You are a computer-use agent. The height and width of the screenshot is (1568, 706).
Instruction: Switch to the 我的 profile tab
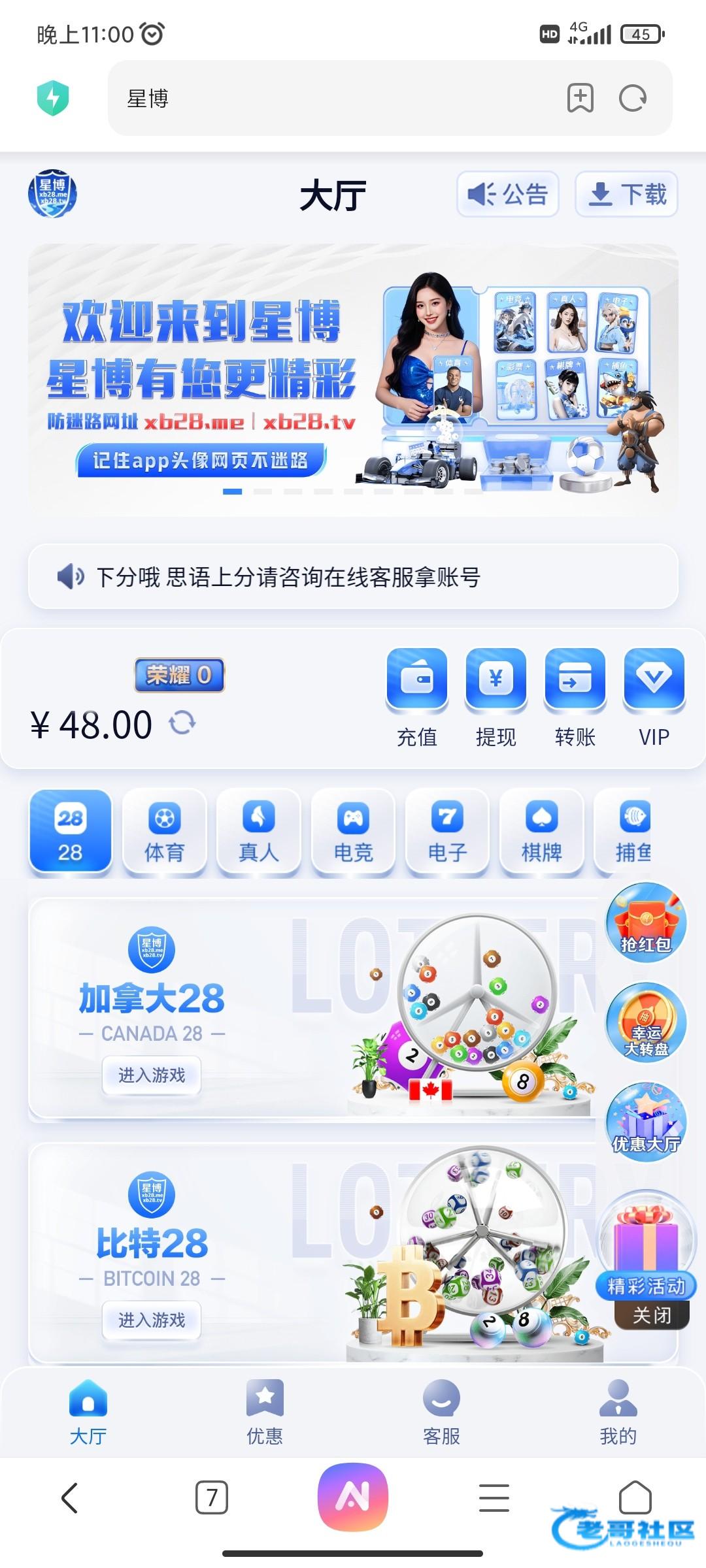[x=618, y=1411]
